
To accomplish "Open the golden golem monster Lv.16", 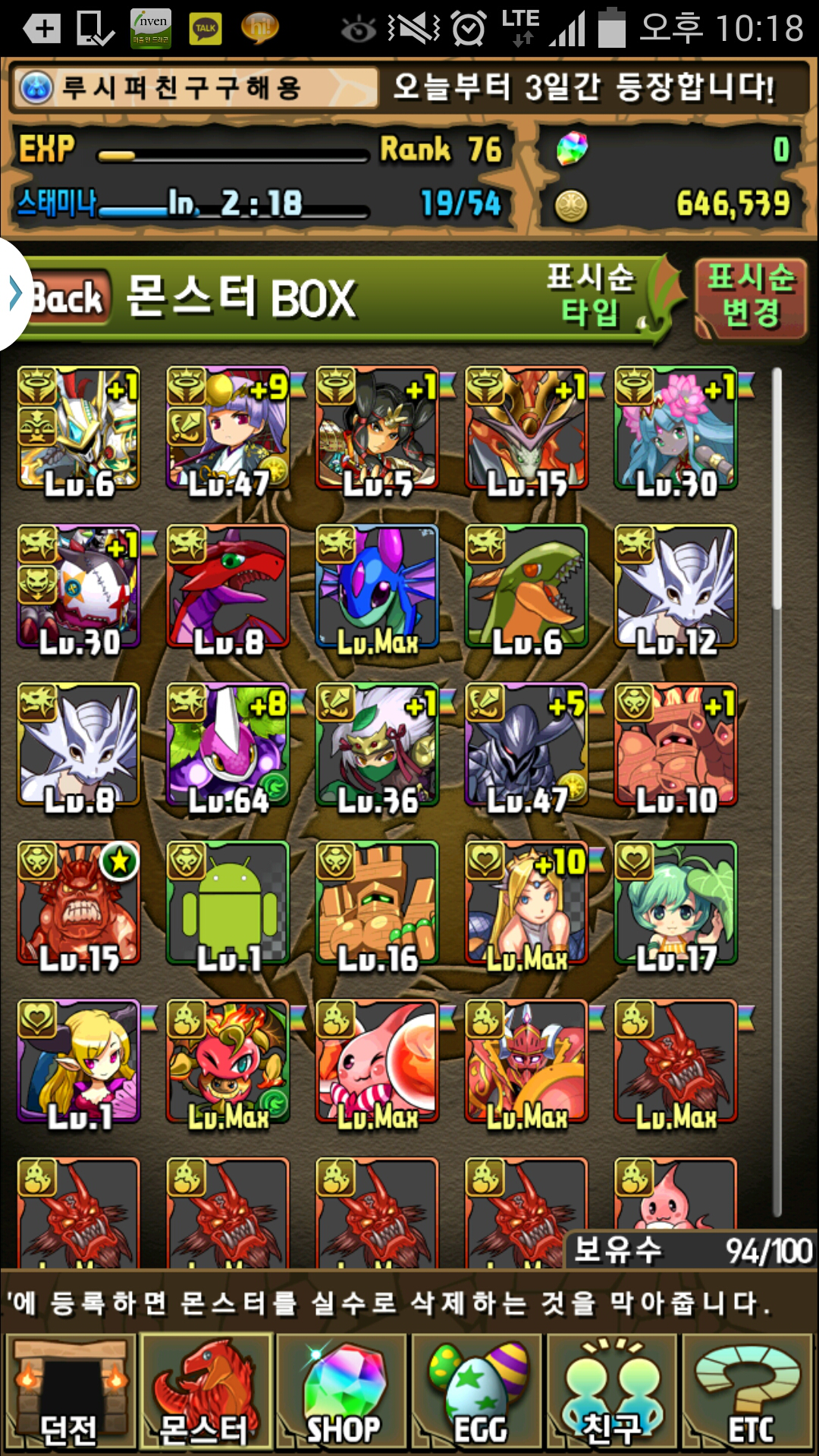I will [378, 902].
